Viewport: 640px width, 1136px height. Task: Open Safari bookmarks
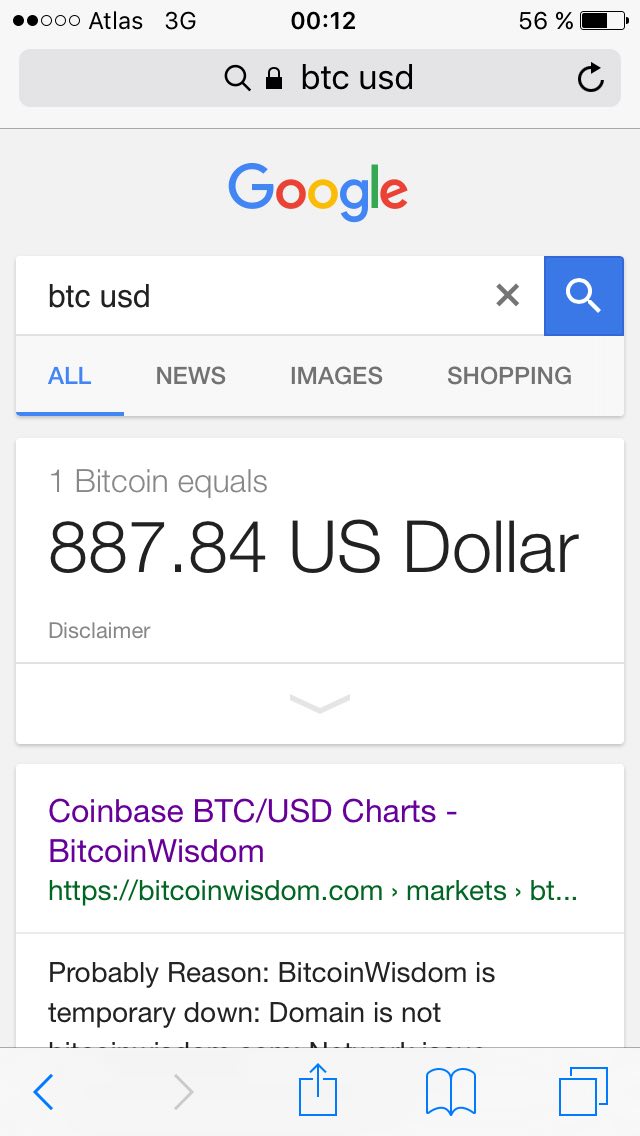(451, 1091)
